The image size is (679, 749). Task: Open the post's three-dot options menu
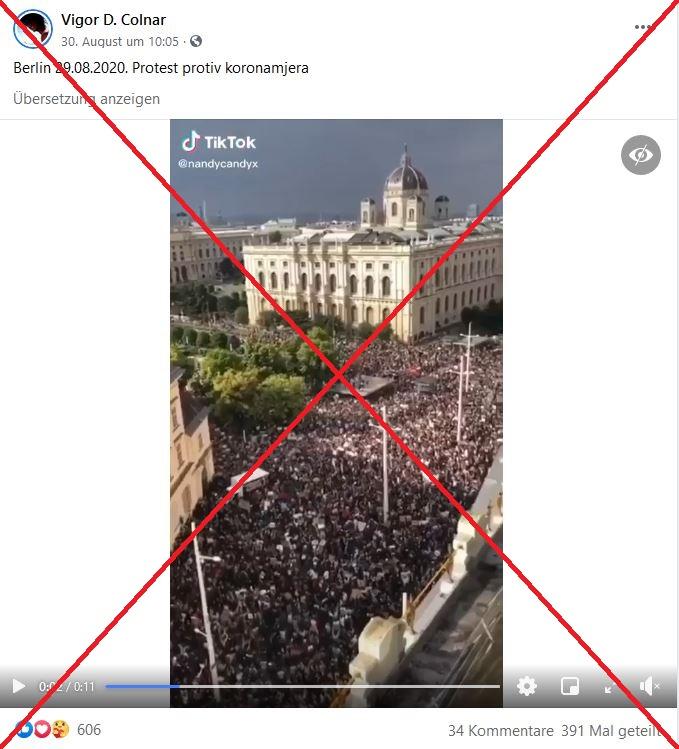coord(643,27)
